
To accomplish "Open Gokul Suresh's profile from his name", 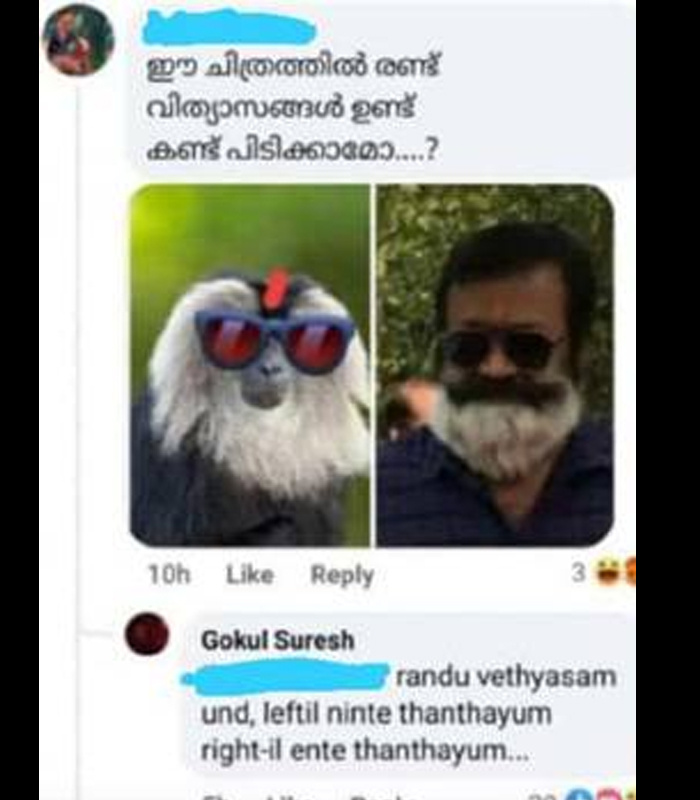I will coord(277,640).
